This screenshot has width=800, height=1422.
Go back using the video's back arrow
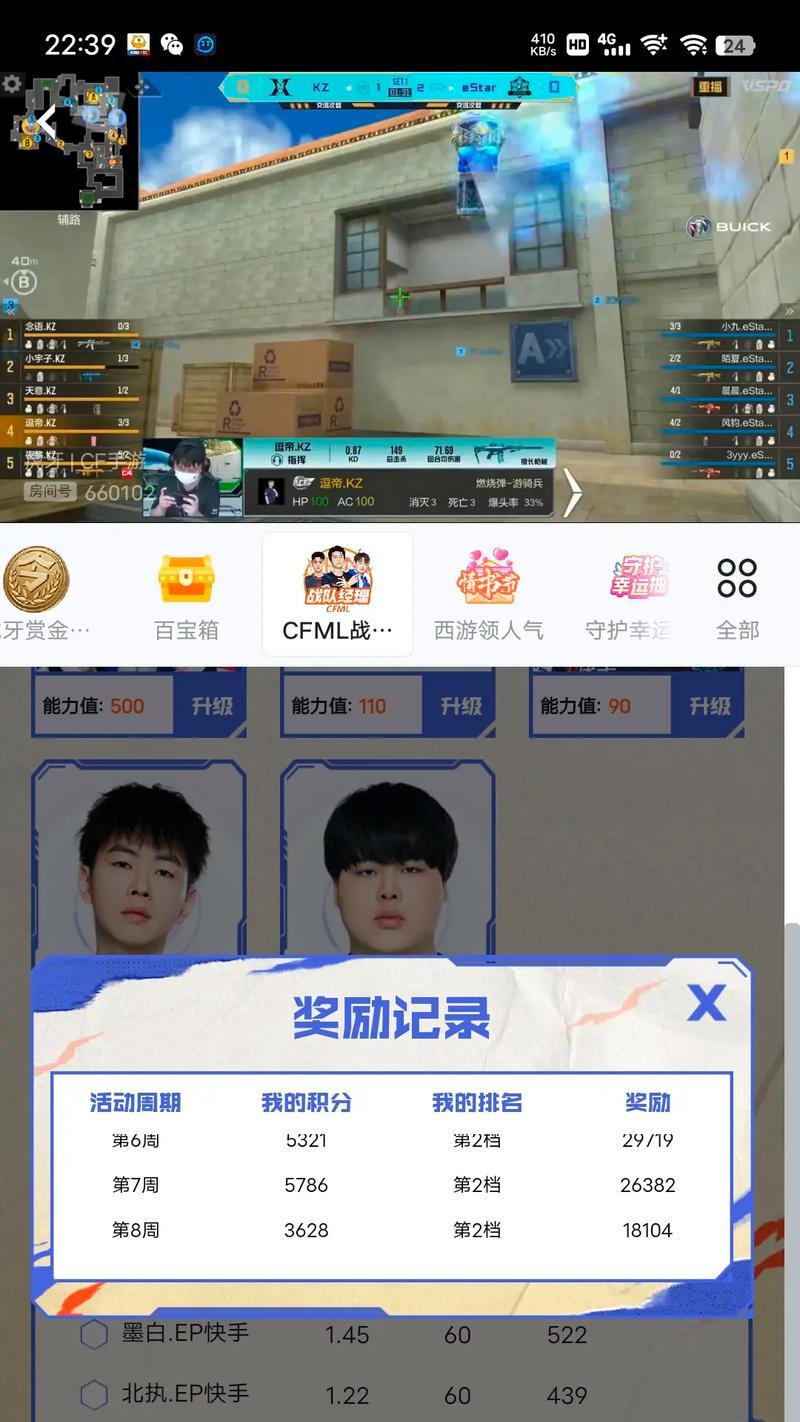pos(46,123)
